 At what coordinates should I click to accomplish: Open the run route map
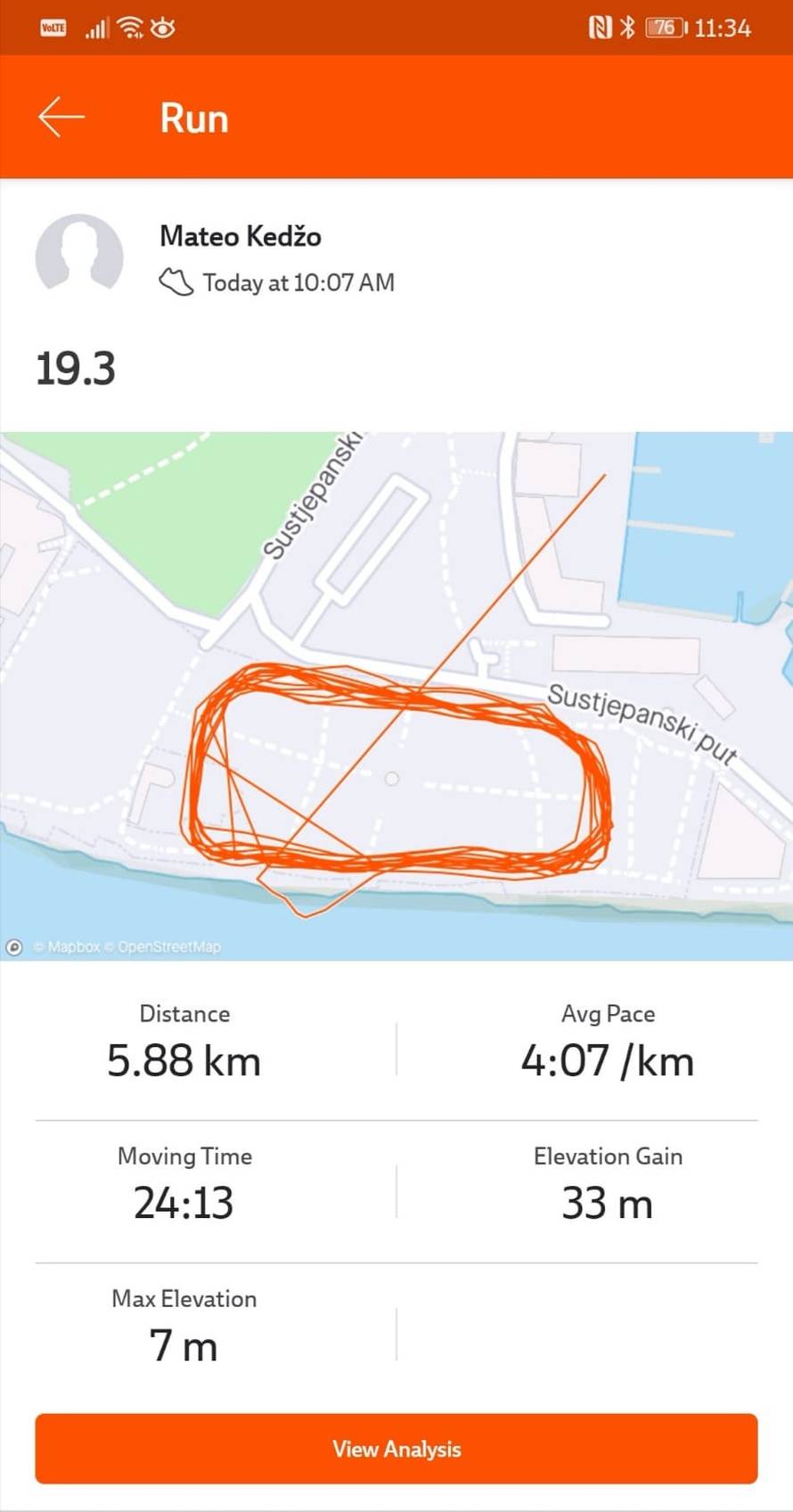tap(396, 695)
